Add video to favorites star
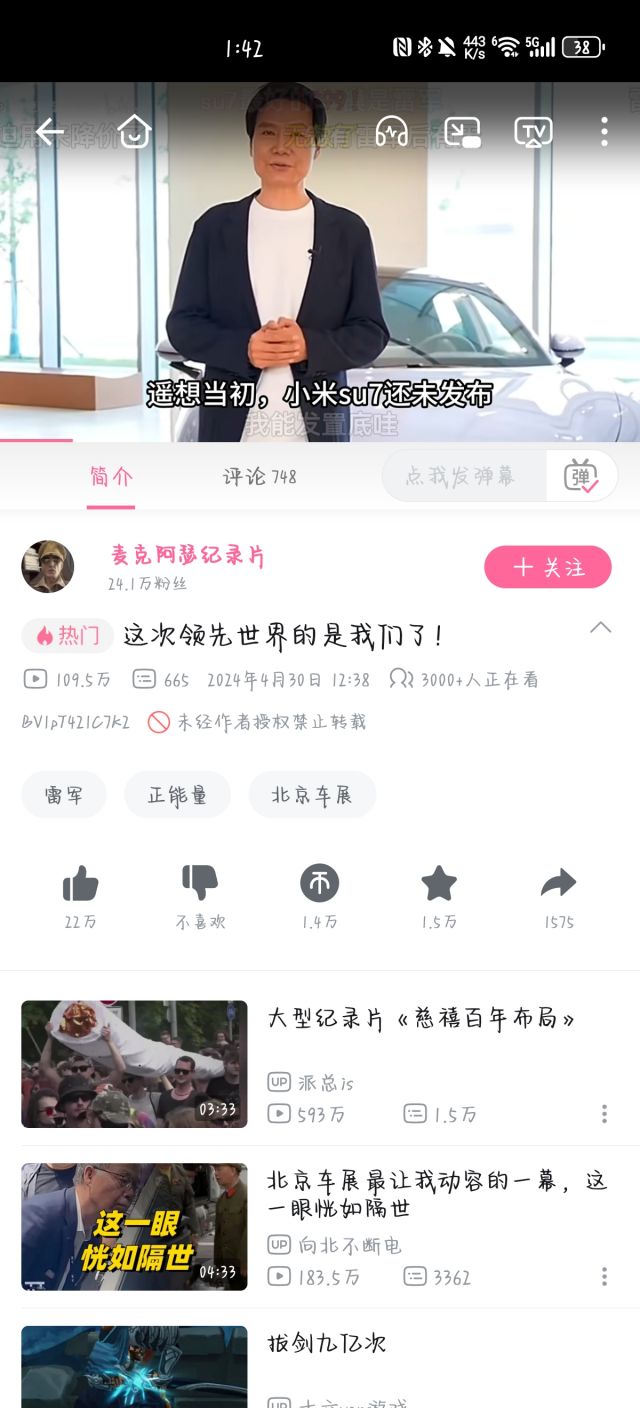 pos(438,884)
